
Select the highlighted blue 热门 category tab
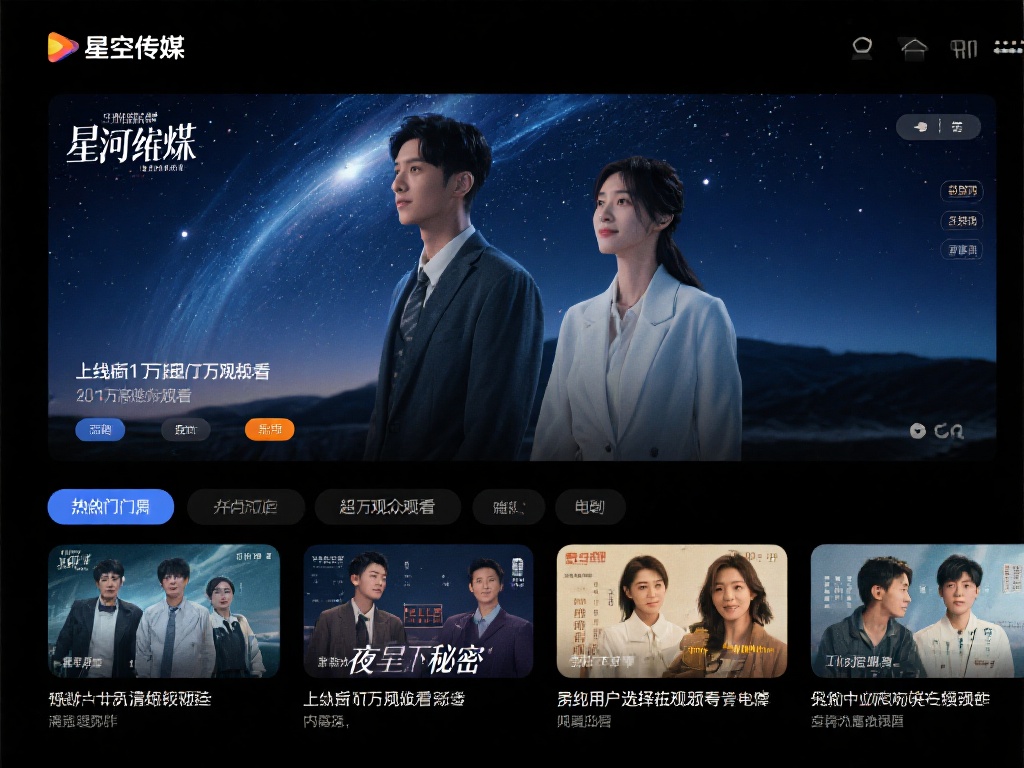coord(111,507)
